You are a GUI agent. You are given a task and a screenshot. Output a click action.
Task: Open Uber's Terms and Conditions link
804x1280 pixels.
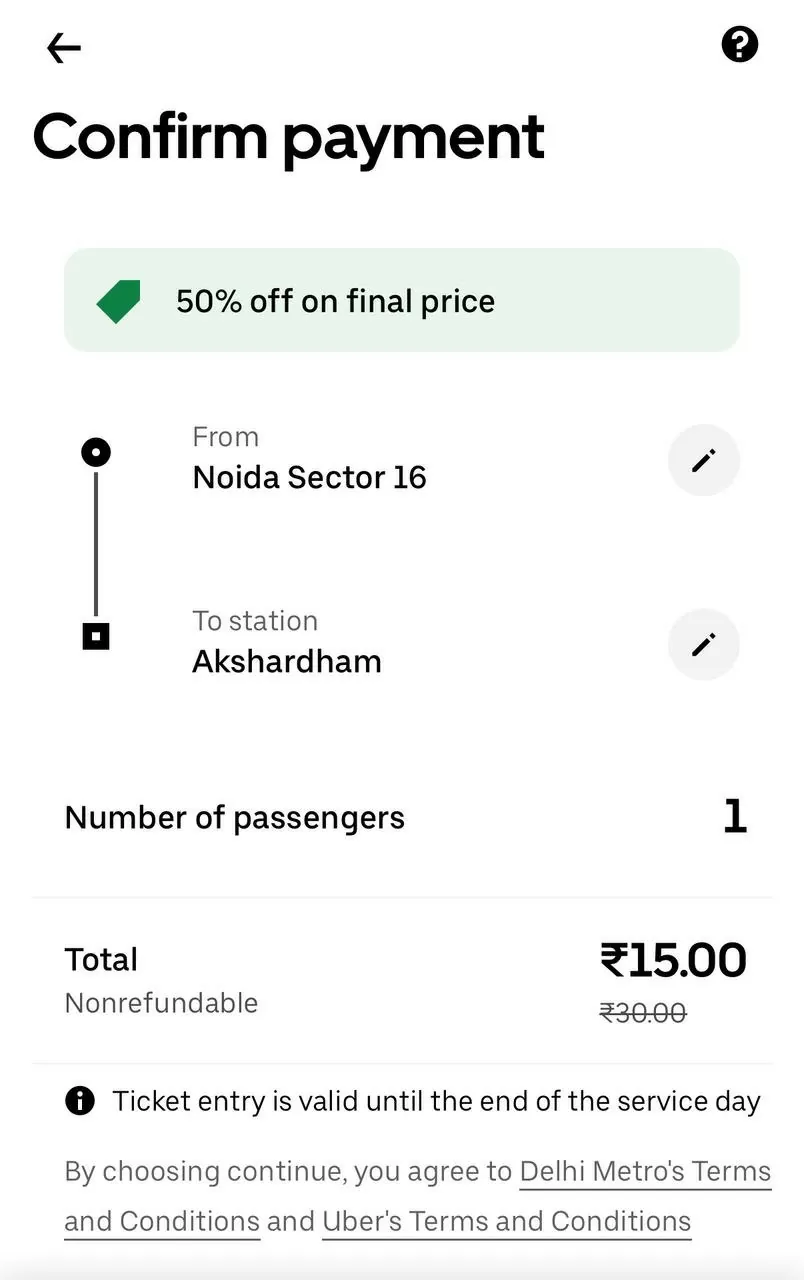[x=506, y=1222]
